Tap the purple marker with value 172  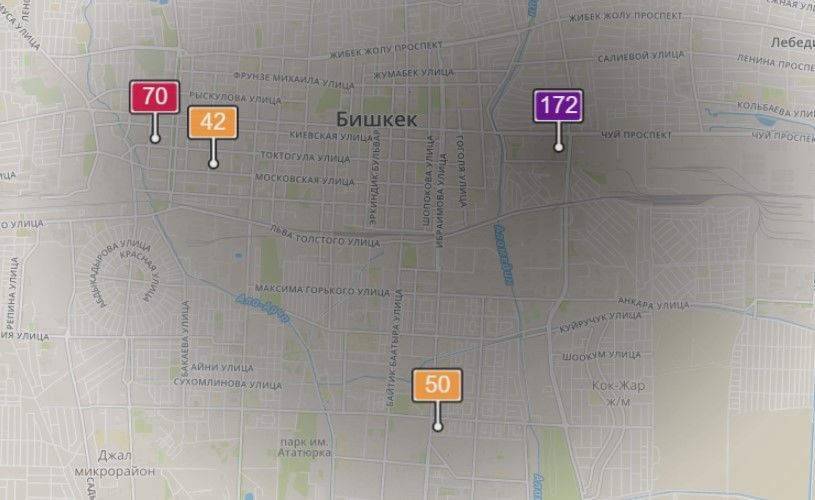558,104
